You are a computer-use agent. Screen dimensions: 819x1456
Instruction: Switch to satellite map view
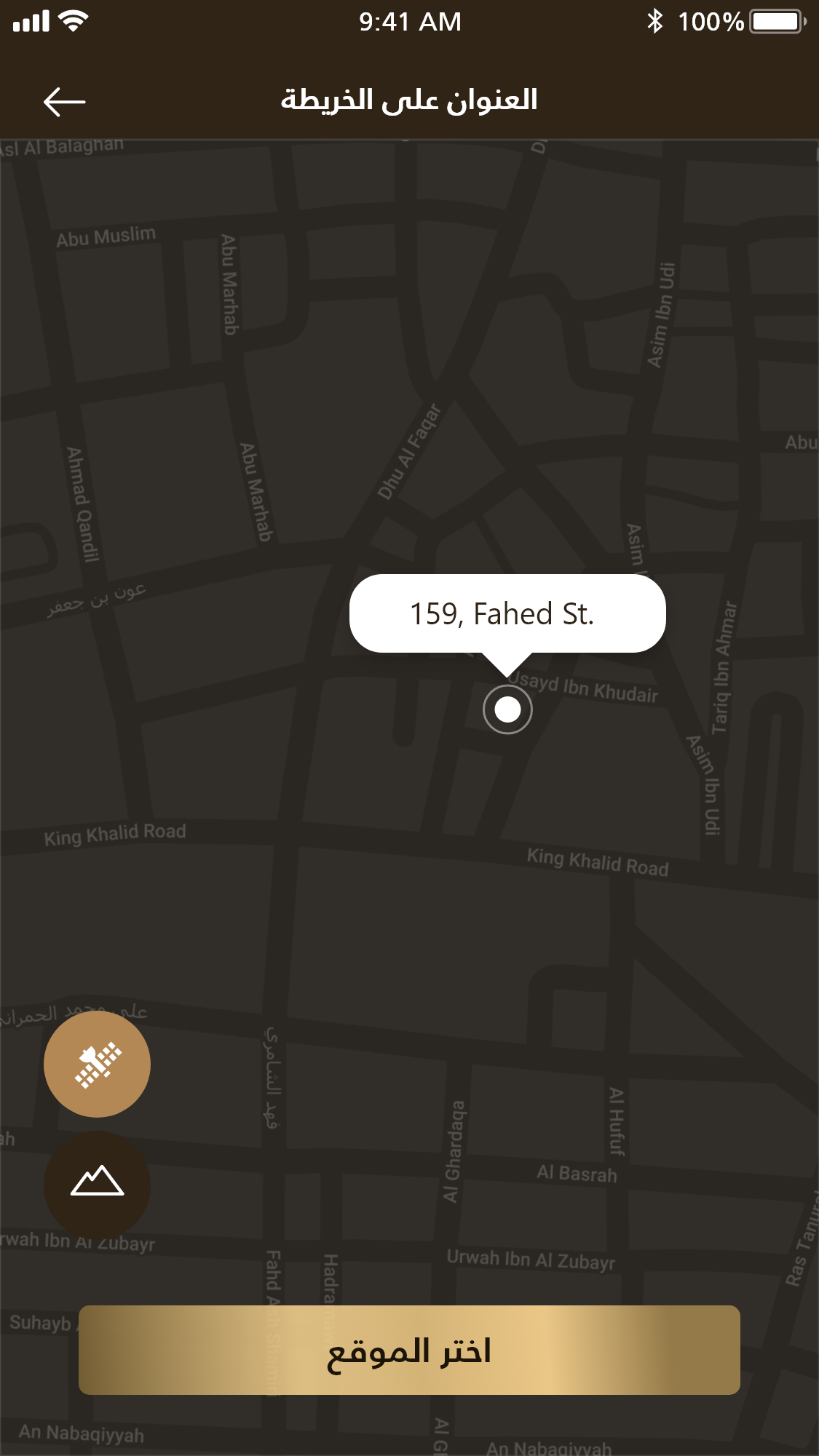coord(97,1065)
